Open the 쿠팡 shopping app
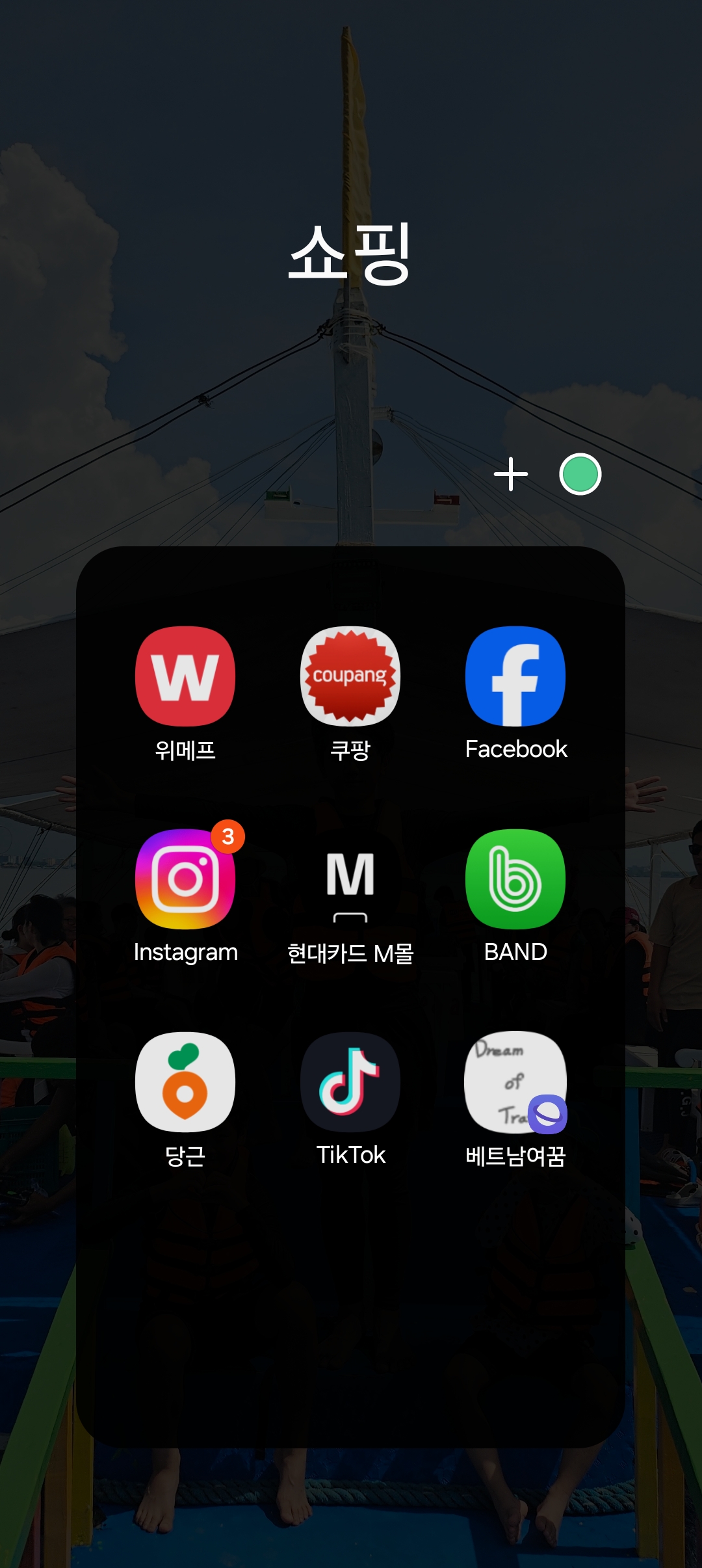 350,676
